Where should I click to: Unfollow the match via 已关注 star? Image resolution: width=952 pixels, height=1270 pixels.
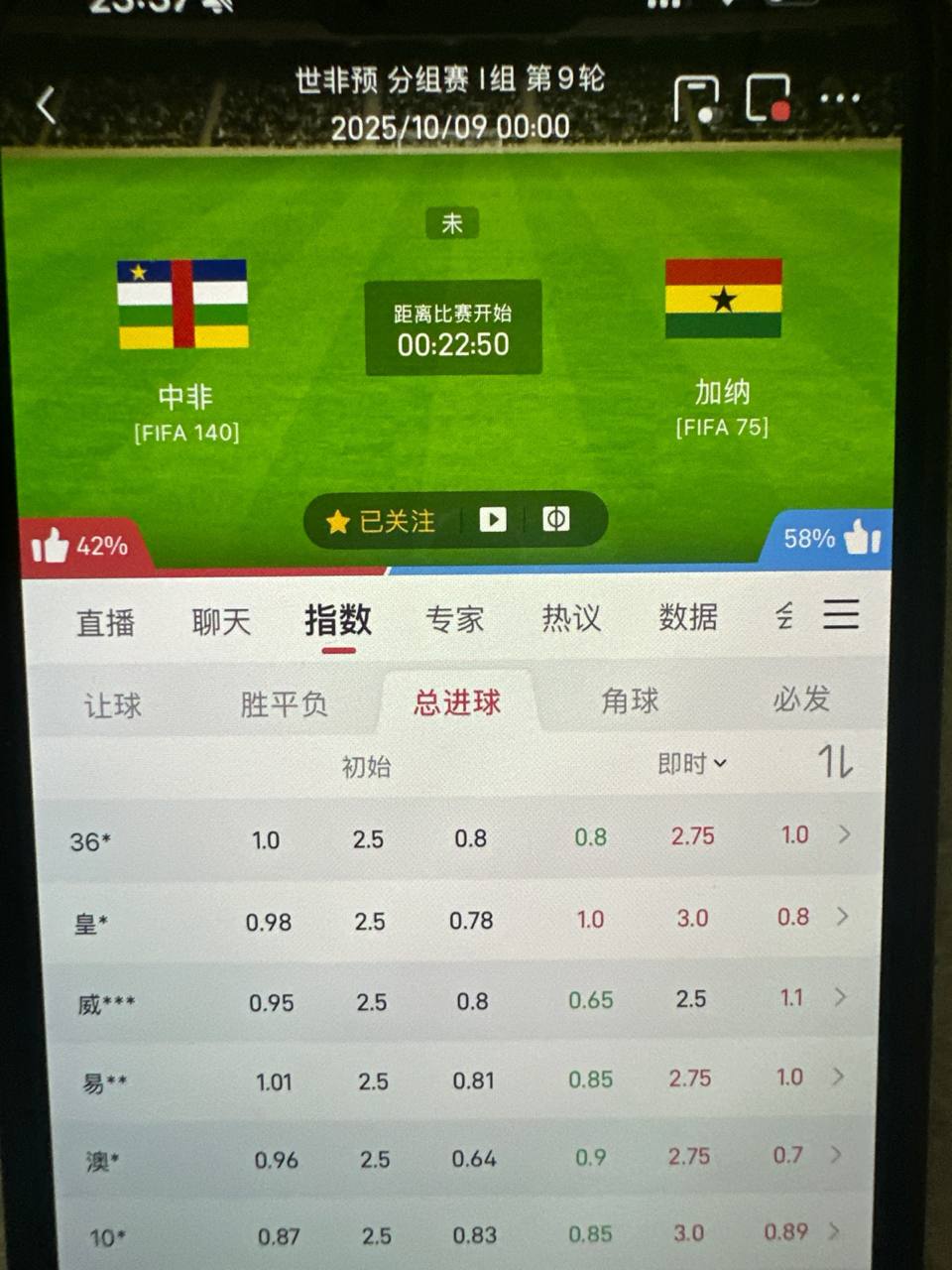tap(382, 521)
